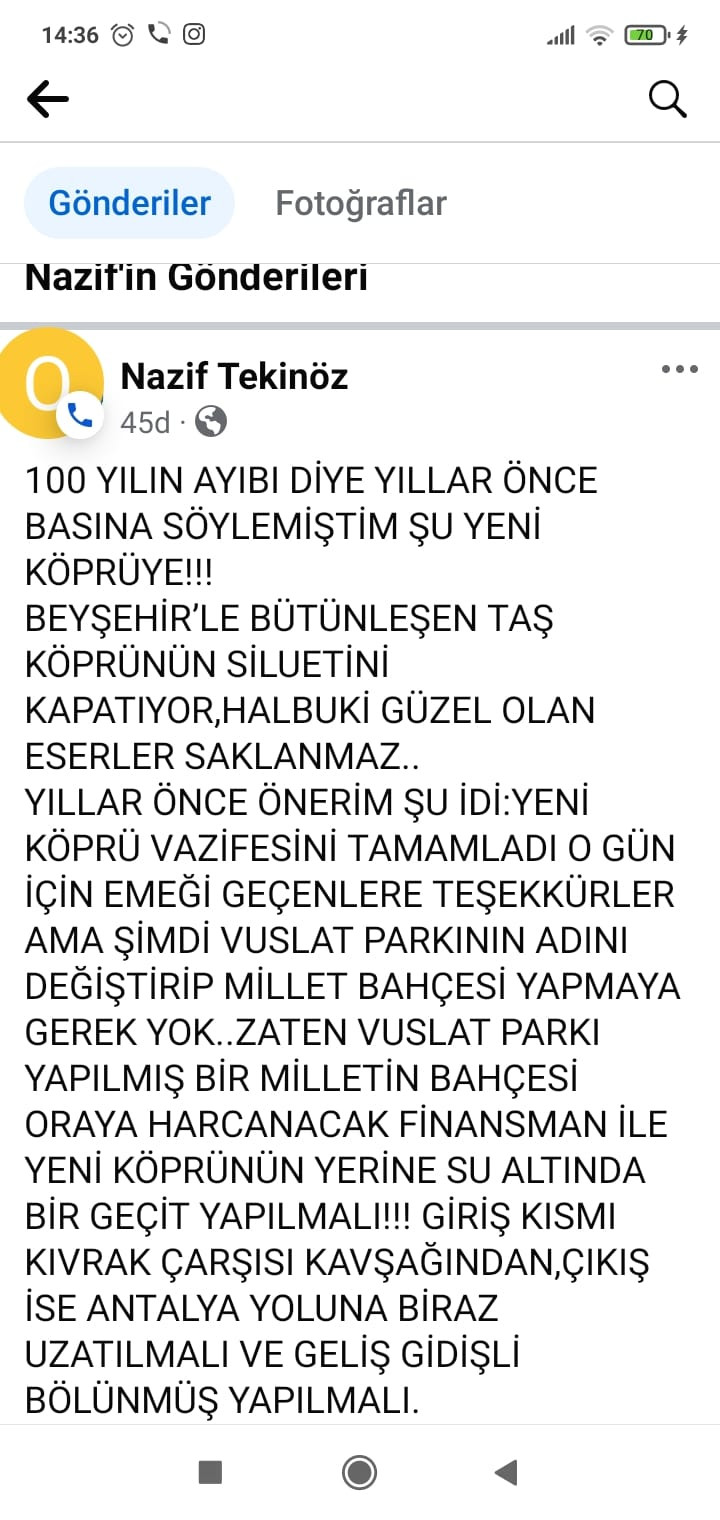720x1520 pixels.
Task: Switch to the Fotoğraflar tab
Action: [361, 203]
